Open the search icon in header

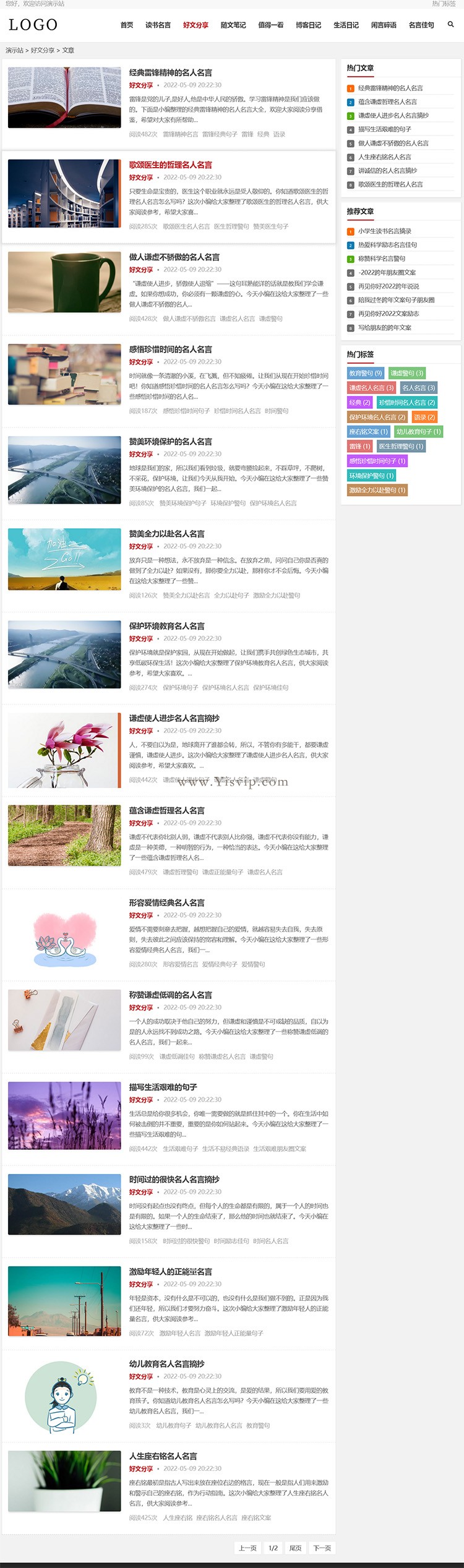coord(450,25)
